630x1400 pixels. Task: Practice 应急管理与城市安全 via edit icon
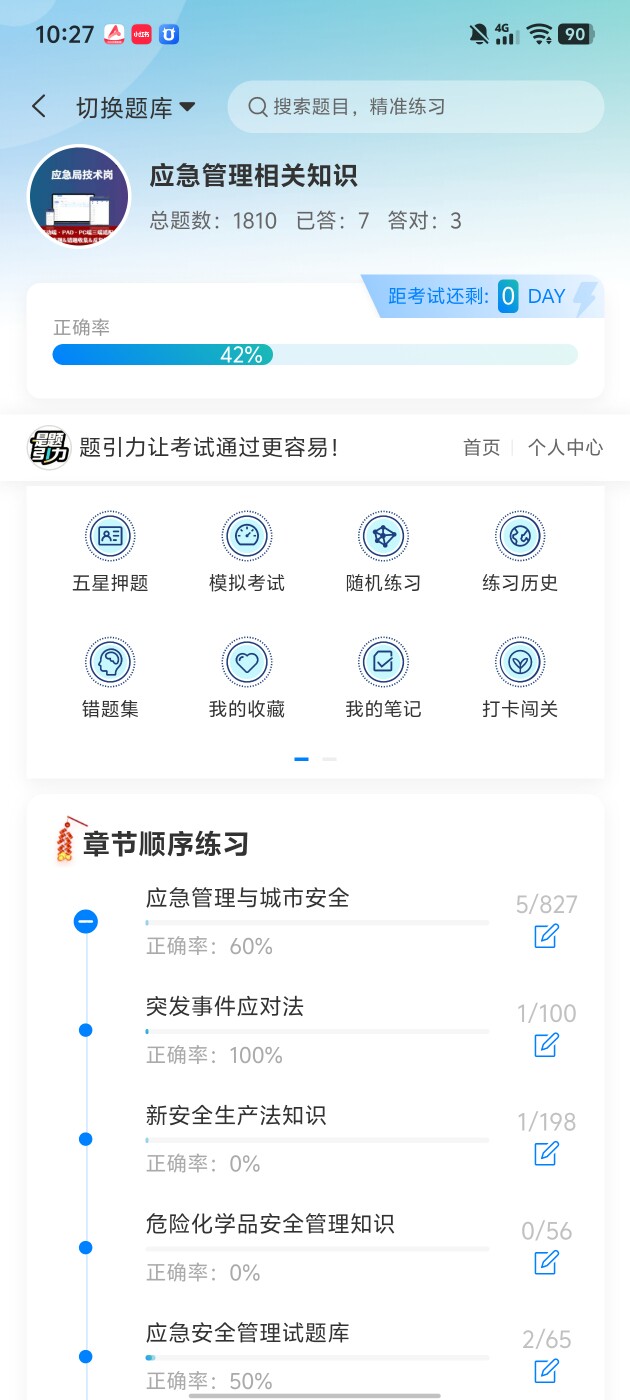point(546,936)
